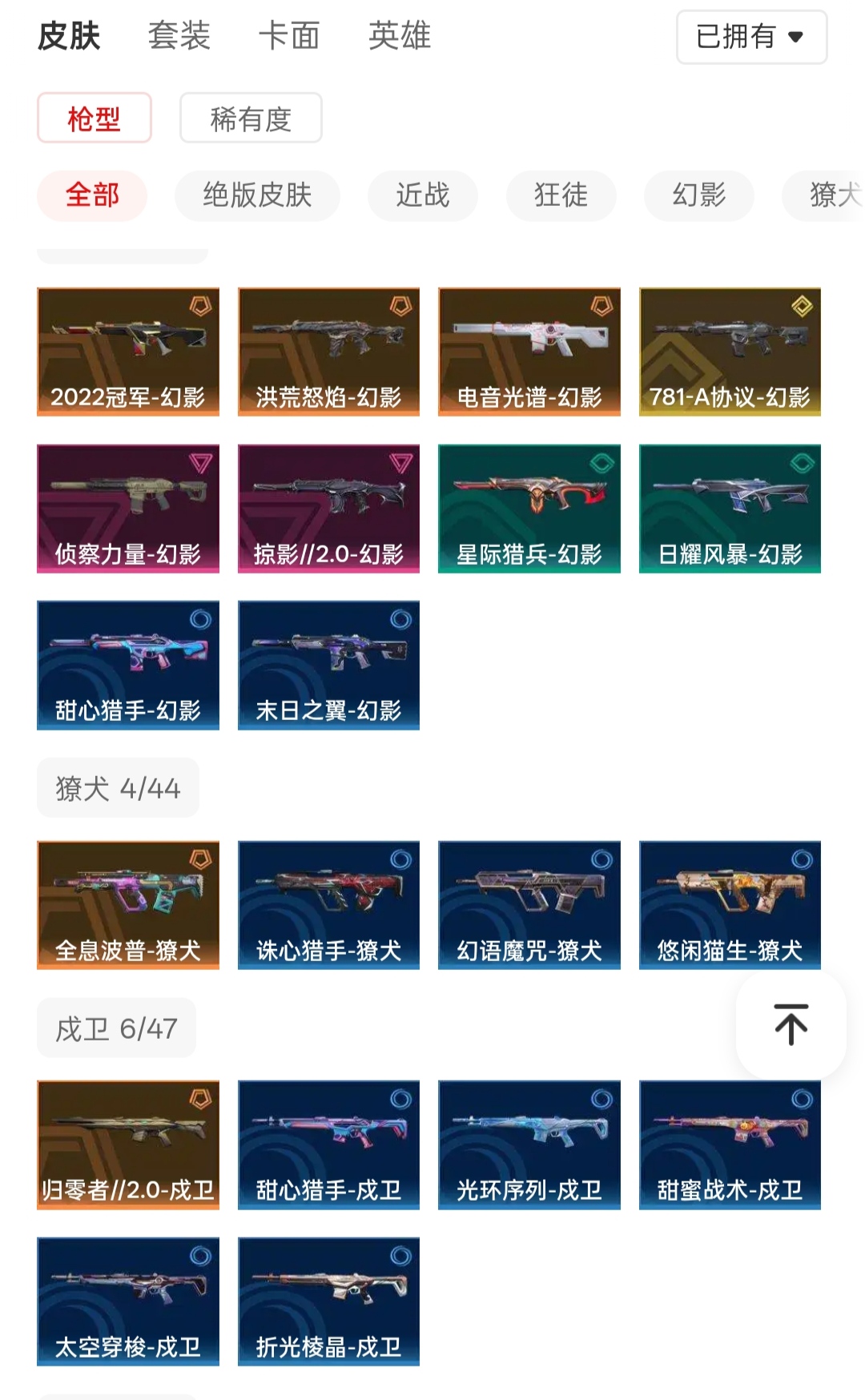This screenshot has width=865, height=1400.
Task: Open the 归零者//2.0-戍卫 skin
Action: pos(128,1144)
